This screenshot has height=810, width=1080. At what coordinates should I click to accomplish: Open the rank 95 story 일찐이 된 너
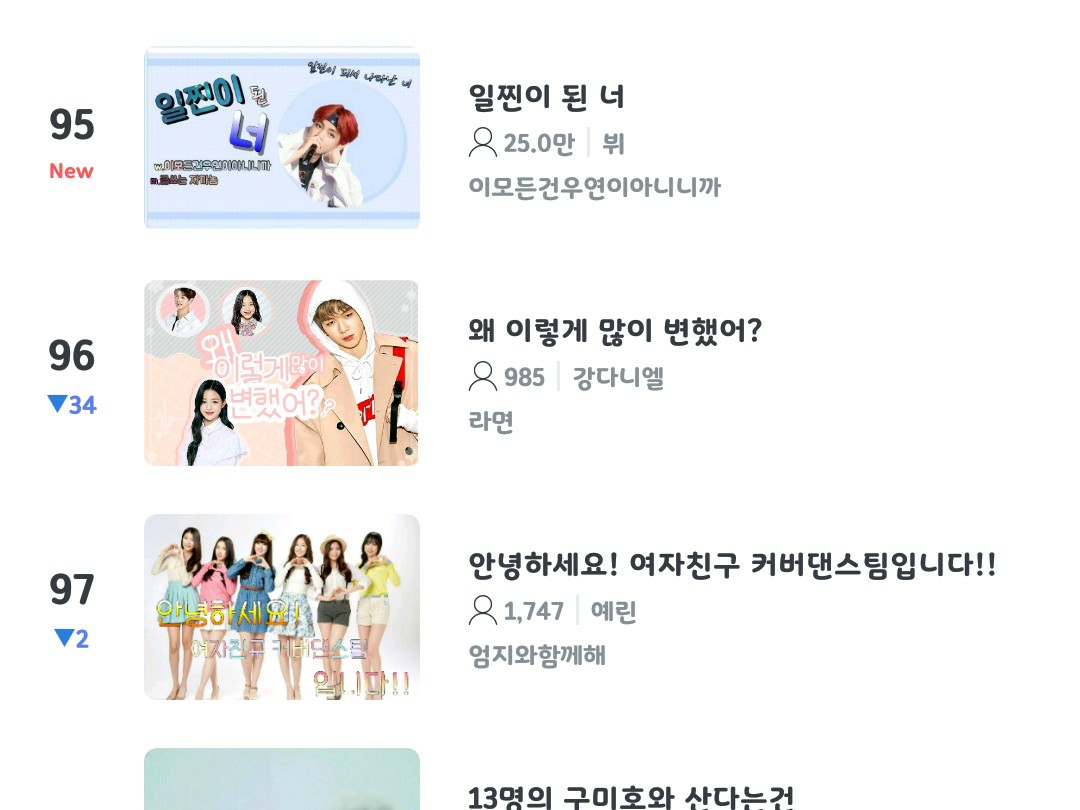coord(546,97)
